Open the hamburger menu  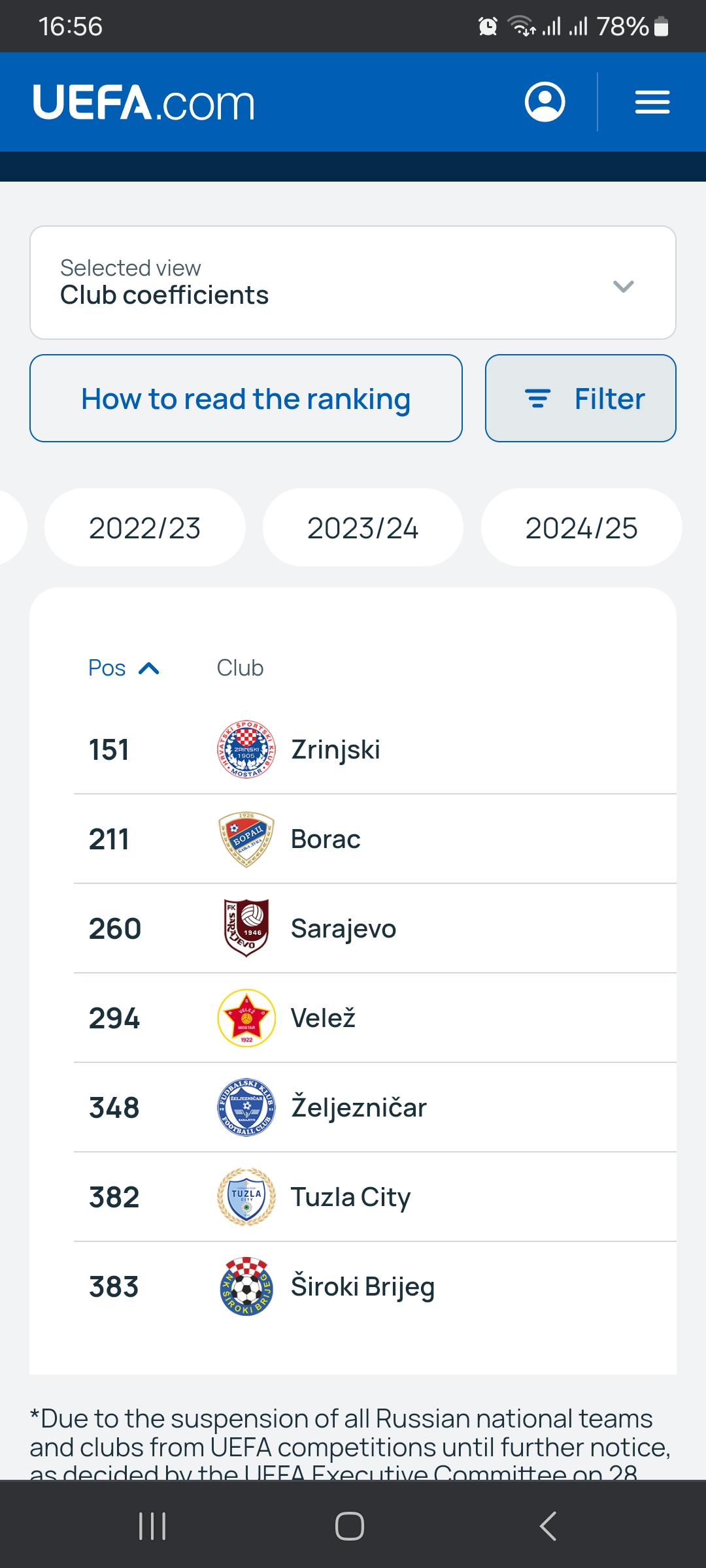(652, 102)
